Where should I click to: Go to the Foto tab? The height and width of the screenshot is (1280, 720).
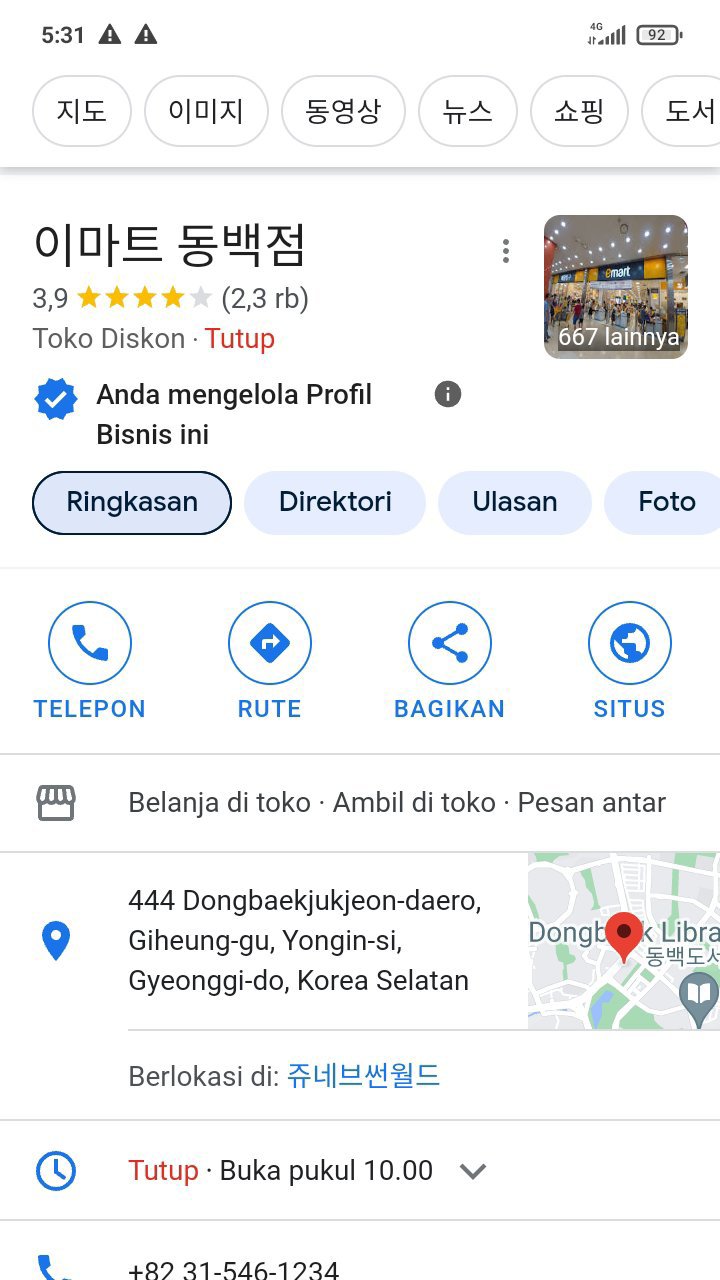(x=666, y=502)
